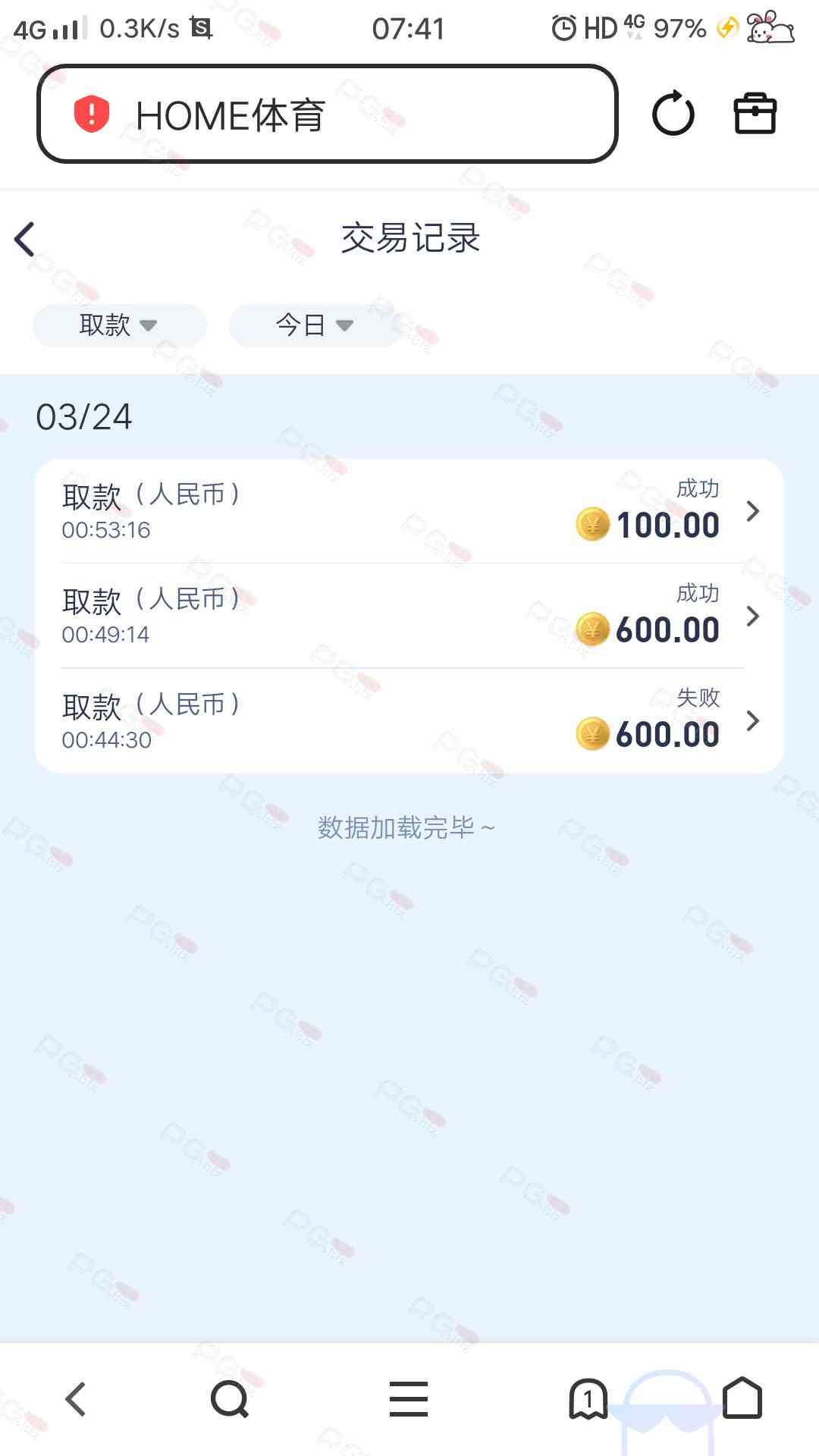
Task: Open the failed 600.00 withdrawal at 00:44:30
Action: coord(409,720)
